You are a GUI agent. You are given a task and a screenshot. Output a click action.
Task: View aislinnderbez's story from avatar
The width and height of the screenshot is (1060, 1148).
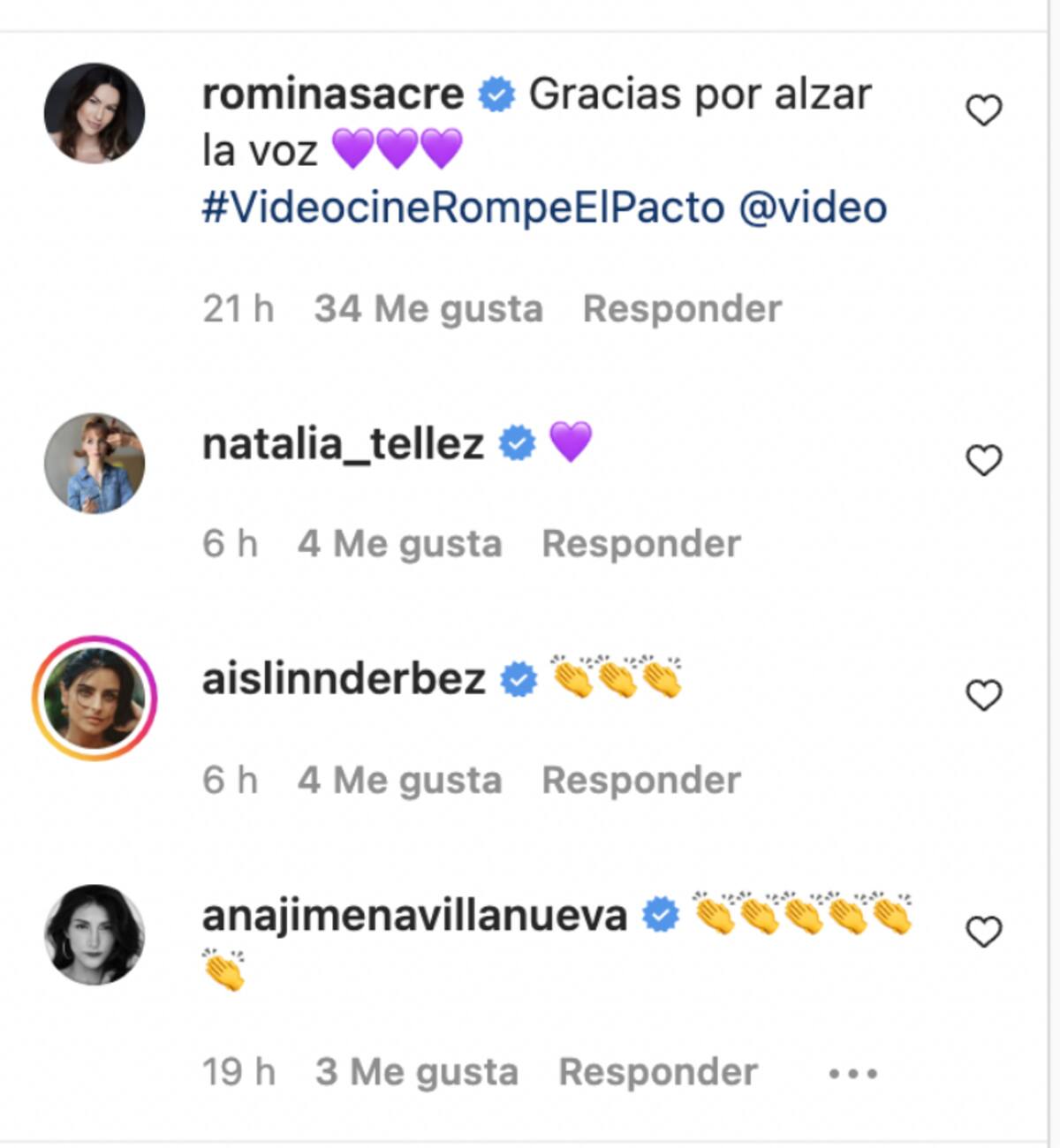[95, 698]
